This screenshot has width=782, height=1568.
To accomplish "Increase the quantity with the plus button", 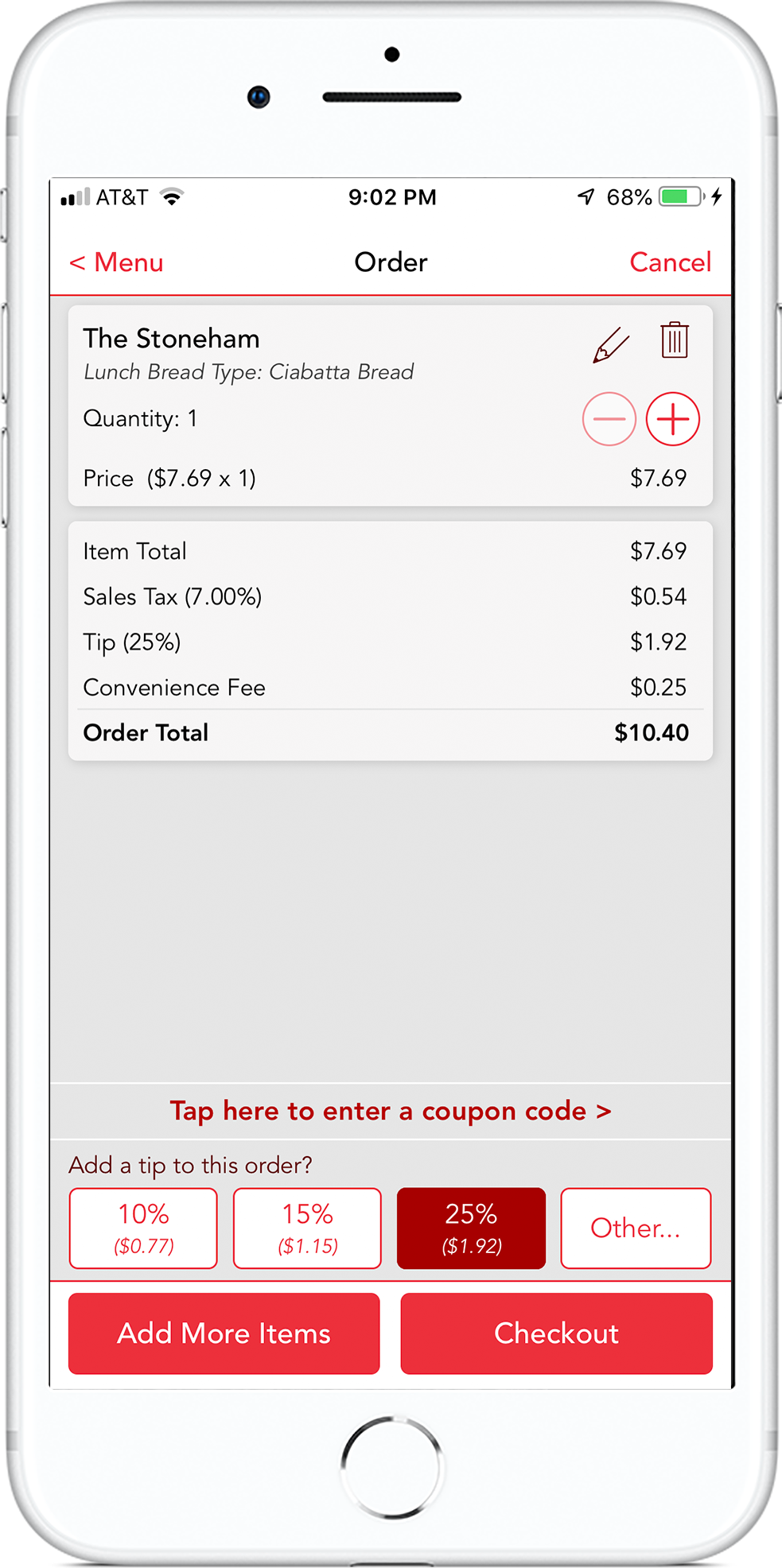I will tap(672, 419).
